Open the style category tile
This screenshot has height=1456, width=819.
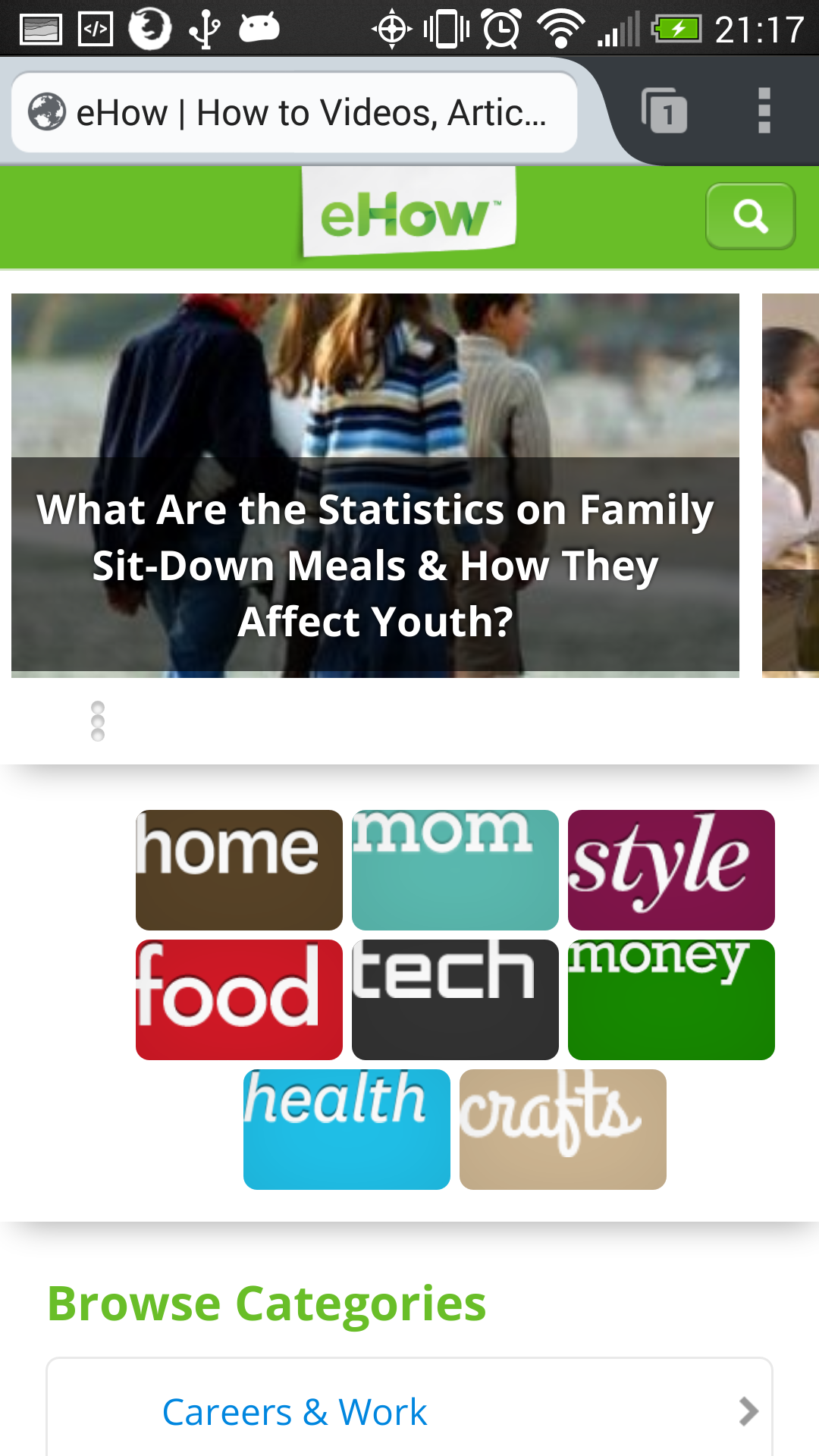(x=671, y=870)
